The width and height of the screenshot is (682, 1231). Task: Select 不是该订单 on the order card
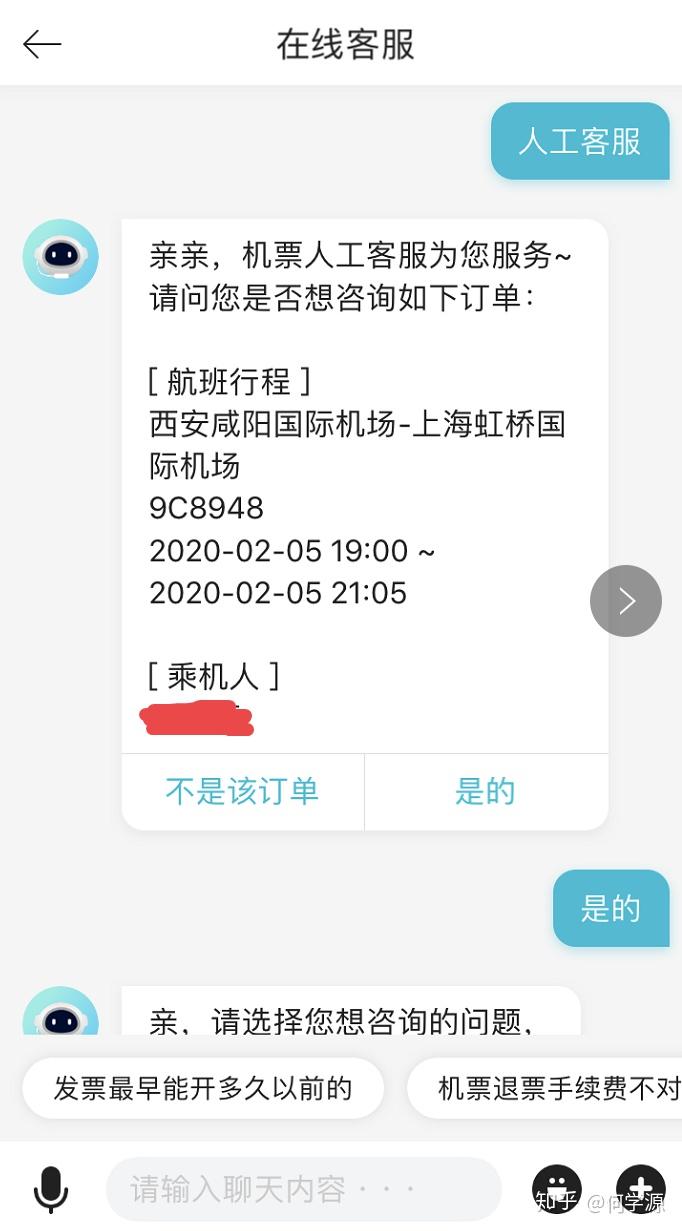point(242,792)
